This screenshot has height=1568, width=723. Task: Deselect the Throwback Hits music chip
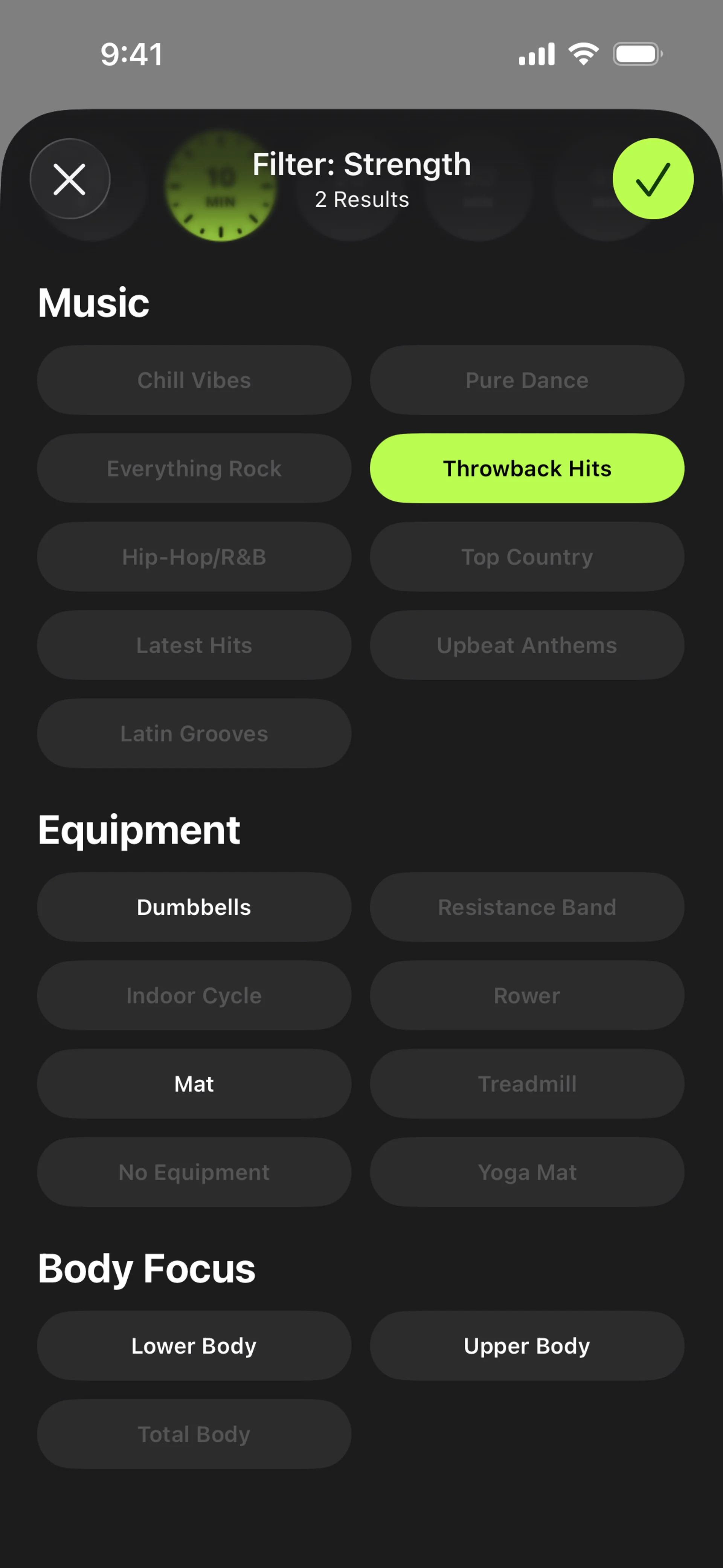pyautogui.click(x=526, y=469)
